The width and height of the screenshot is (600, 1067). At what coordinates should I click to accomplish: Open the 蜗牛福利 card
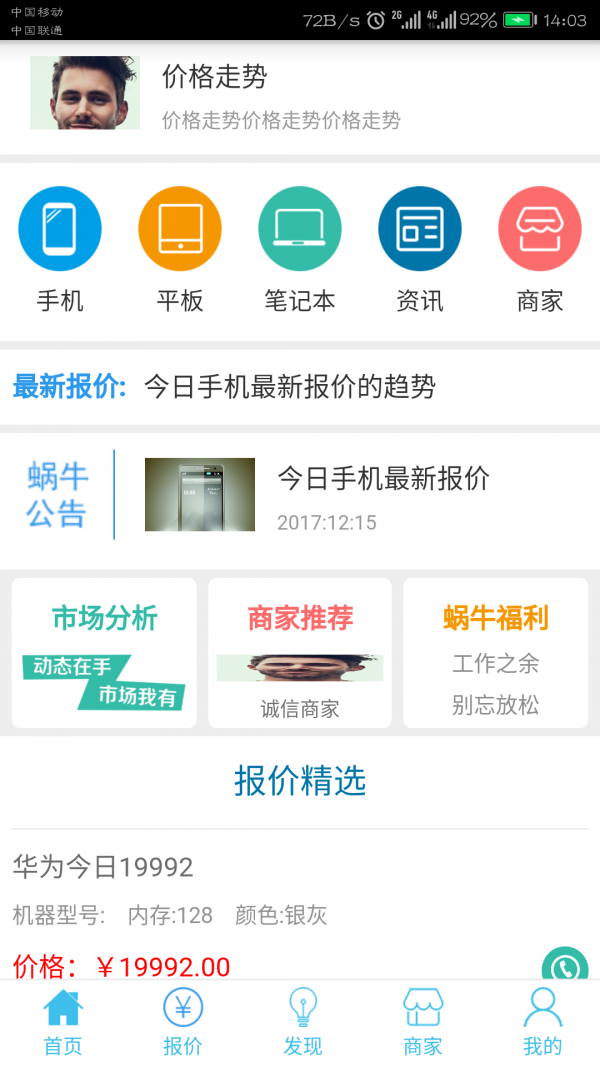point(496,653)
